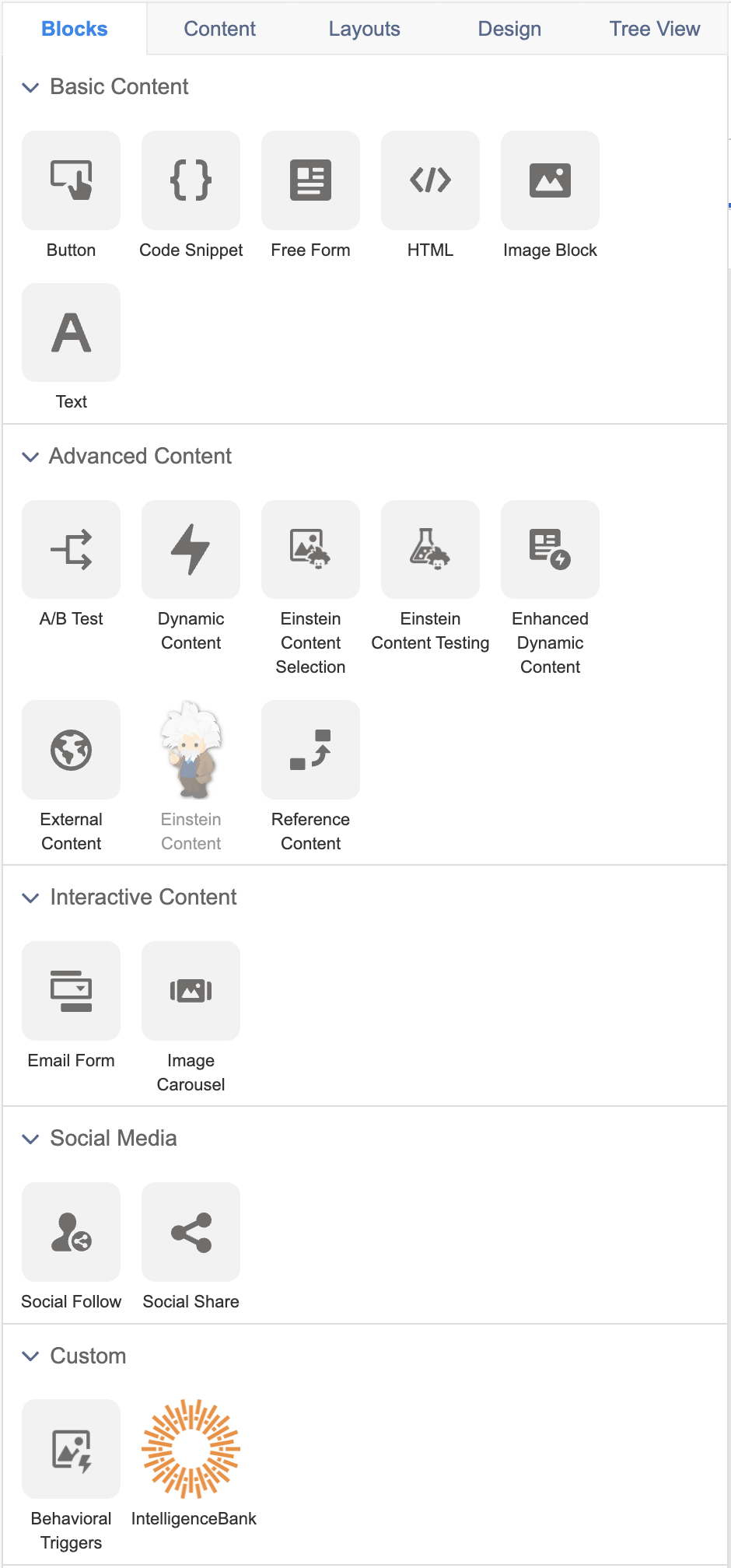Select the Behavioral Triggers block
This screenshot has height=1568, width=731.
click(x=71, y=1449)
